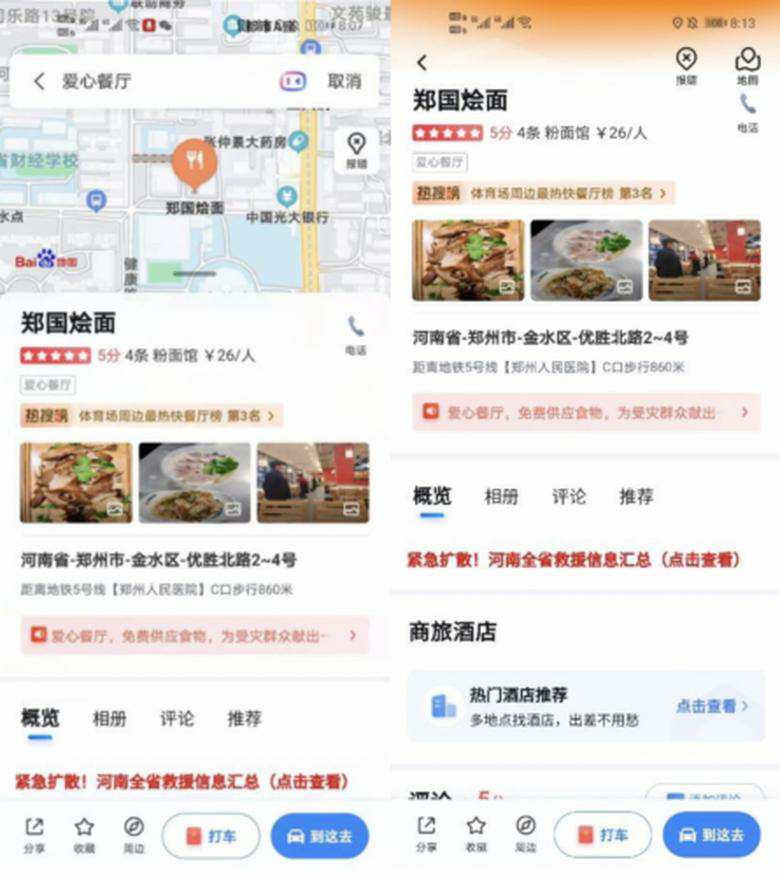The image size is (780, 876).
Task: Tap the camera video icon in the search bar
Action: tap(292, 81)
